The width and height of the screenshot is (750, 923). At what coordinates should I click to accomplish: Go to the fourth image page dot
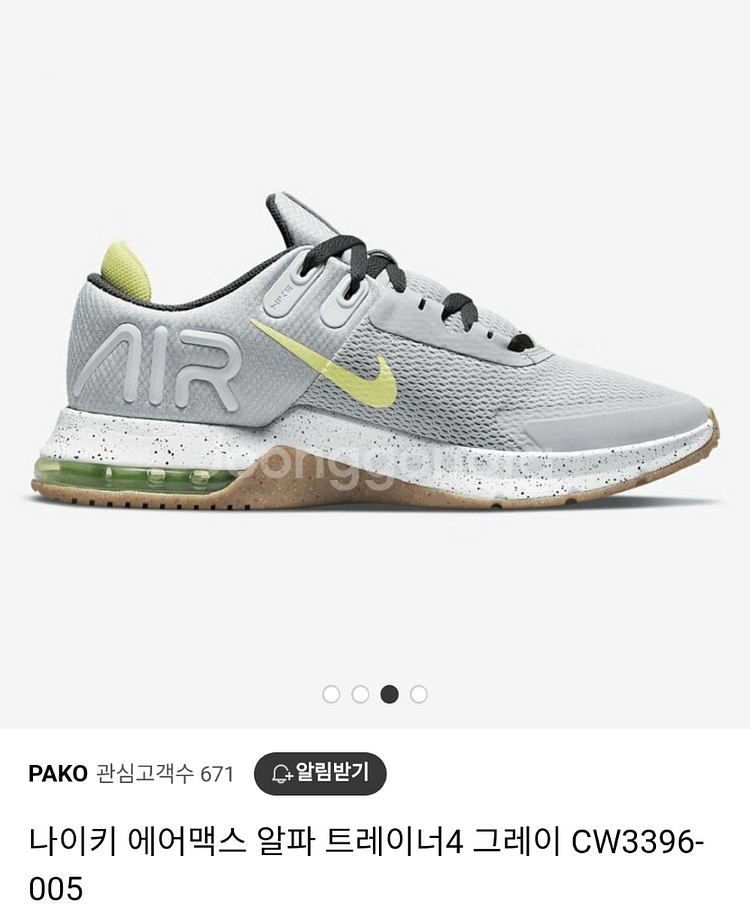(419, 694)
